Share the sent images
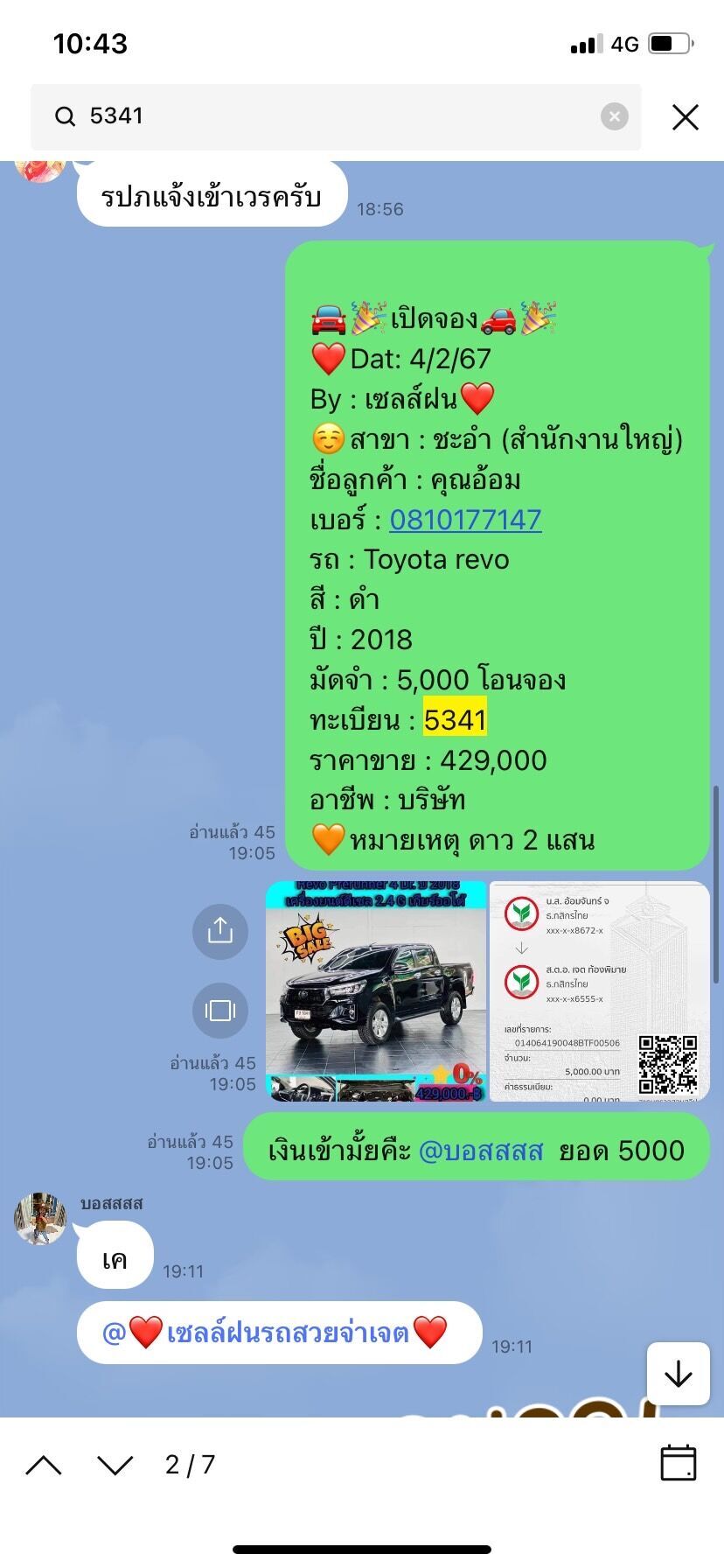The width and height of the screenshot is (724, 1568). pos(220,931)
